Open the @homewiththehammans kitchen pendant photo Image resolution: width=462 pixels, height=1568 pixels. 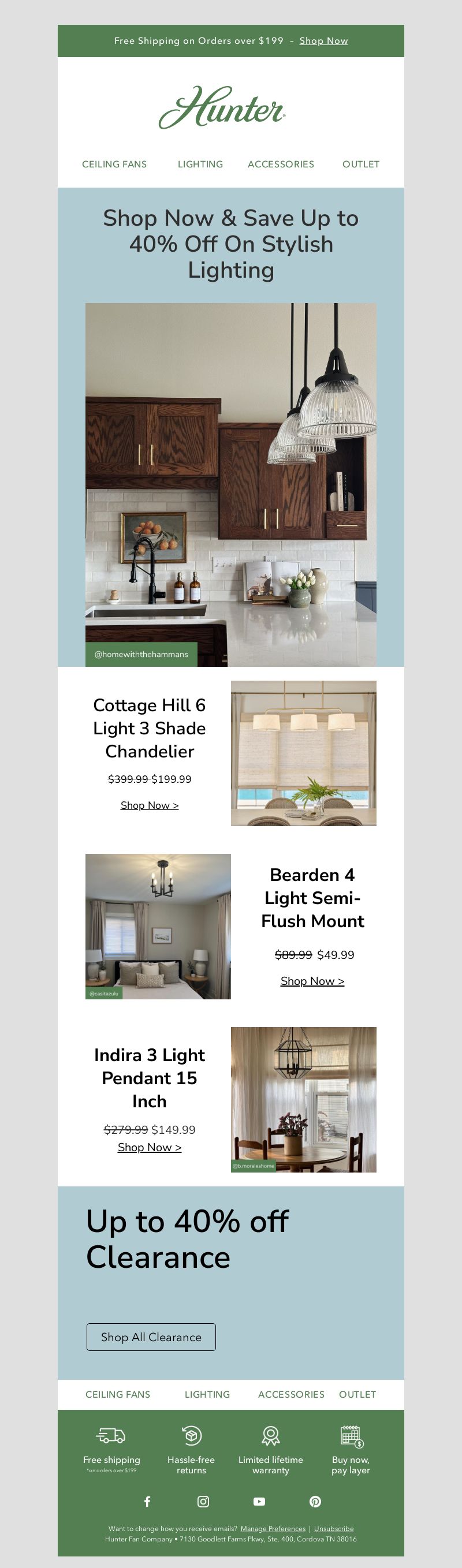(x=230, y=484)
